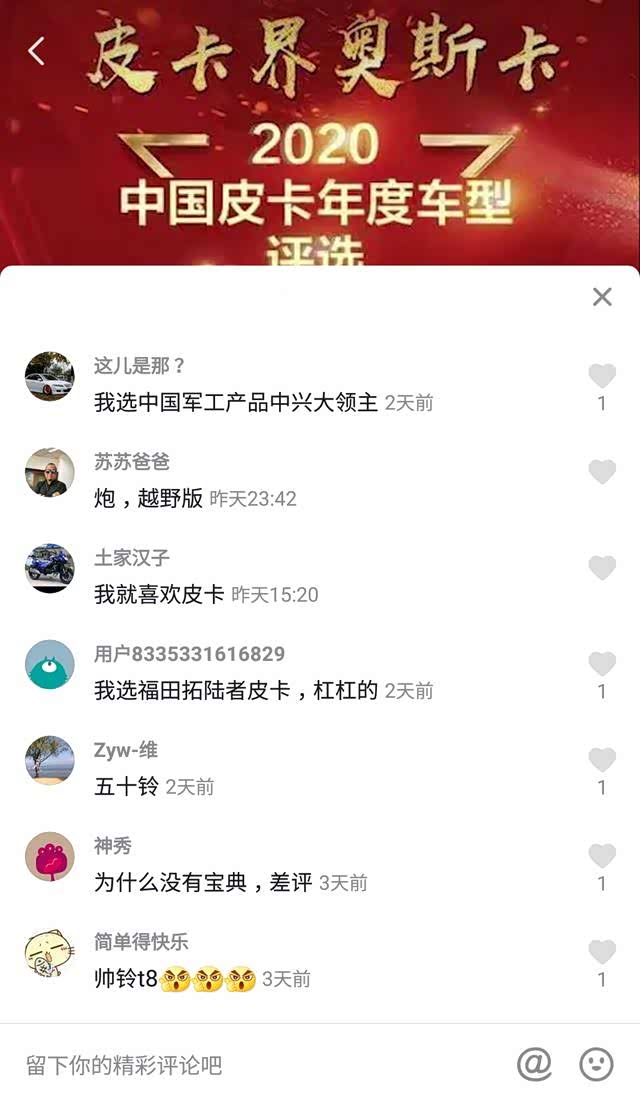This screenshot has height=1105, width=640.
Task: Open 神秀's profile avatar
Action: coord(50,857)
